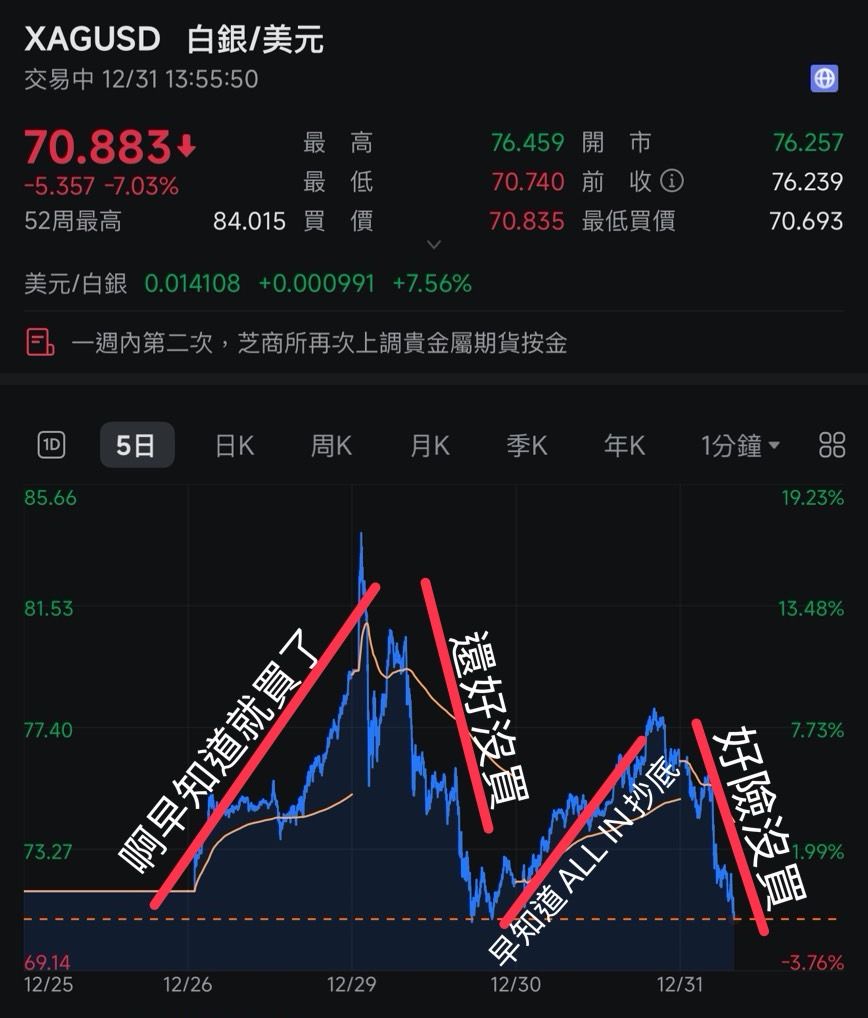Tap the globe icon beside trading status
This screenshot has height=1018, width=868.
(824, 79)
